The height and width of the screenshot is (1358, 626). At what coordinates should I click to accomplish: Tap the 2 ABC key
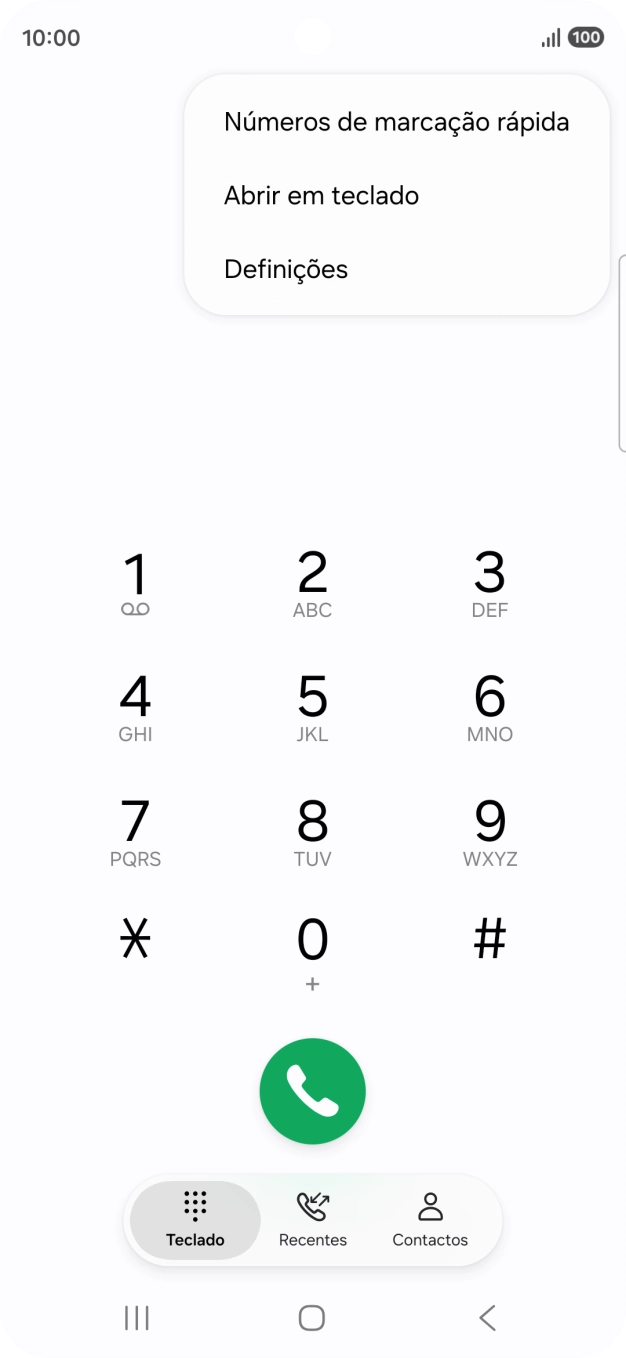click(x=313, y=584)
